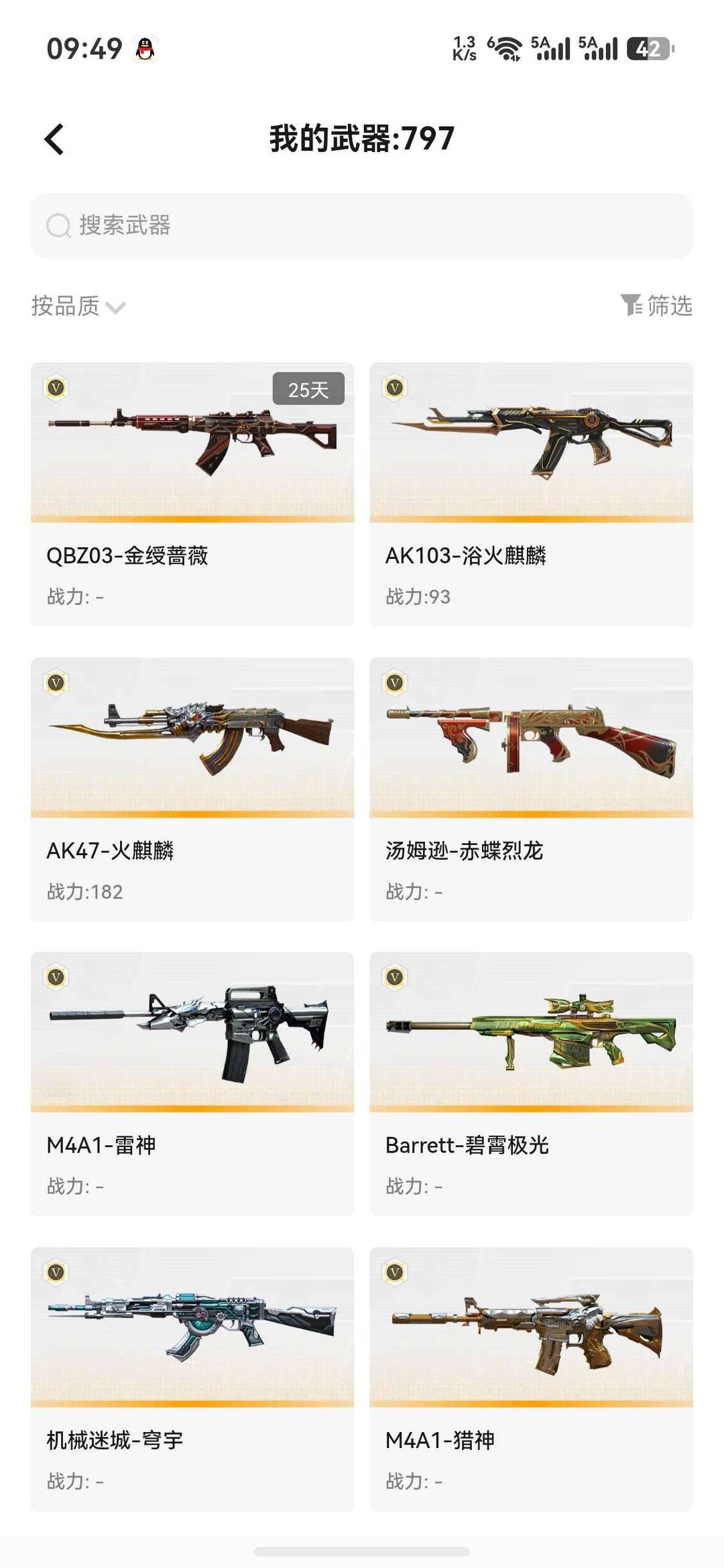Open the QBZ03-金绶蔷薇 weapon card

pyautogui.click(x=192, y=495)
